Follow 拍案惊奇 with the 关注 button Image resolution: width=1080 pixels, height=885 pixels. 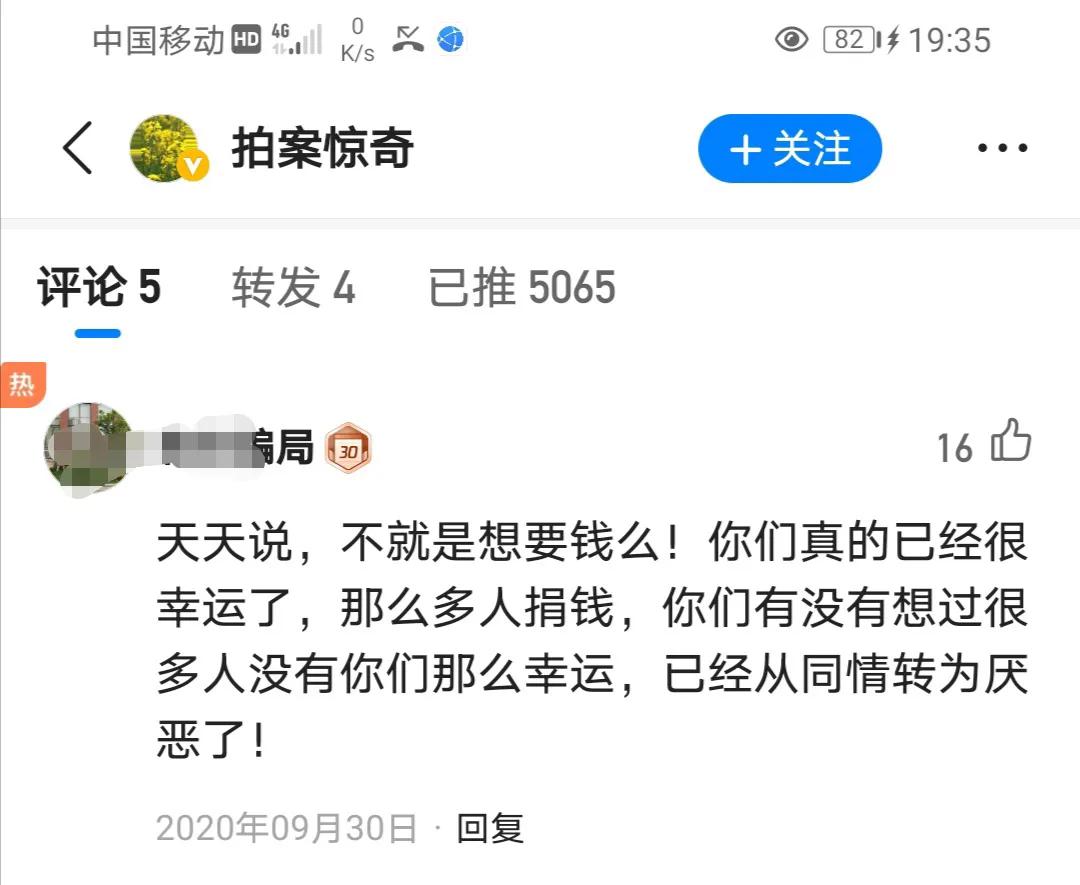pyautogui.click(x=790, y=149)
